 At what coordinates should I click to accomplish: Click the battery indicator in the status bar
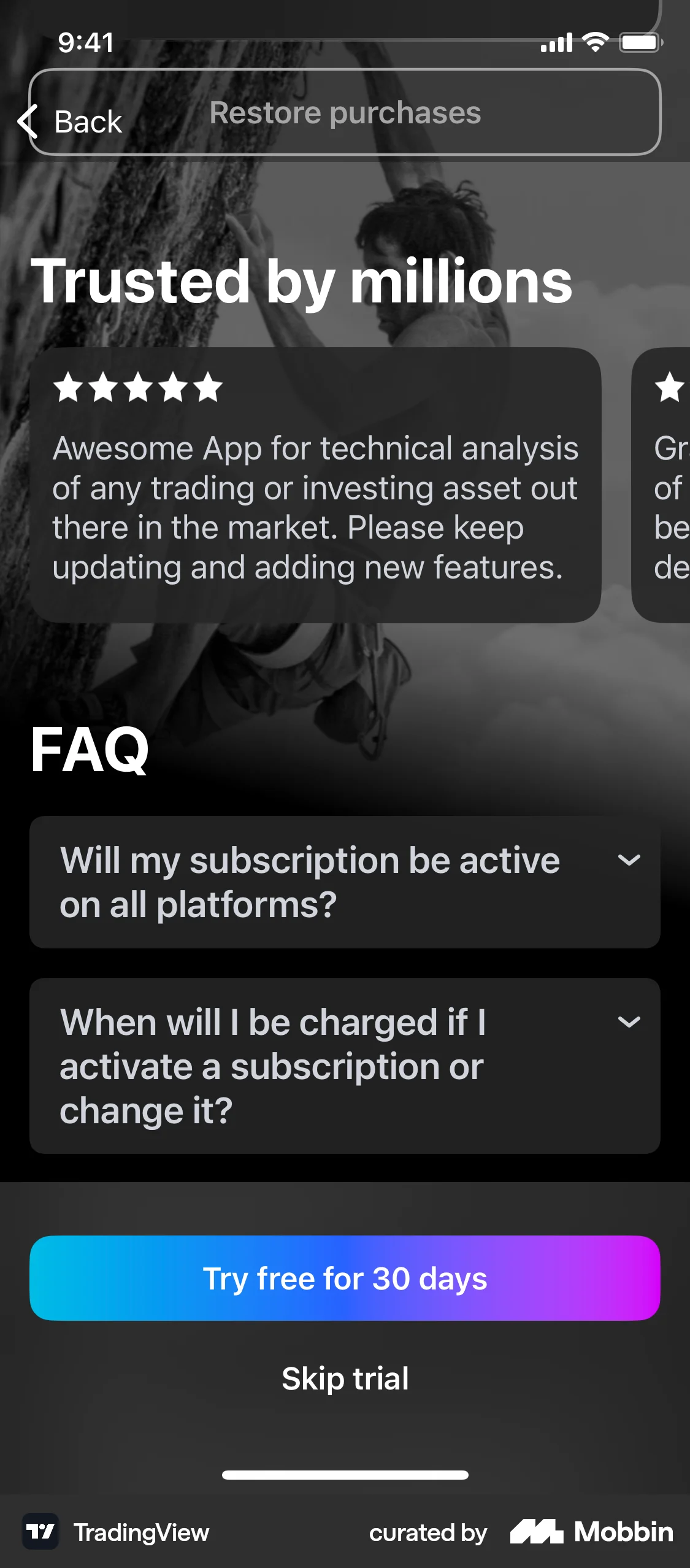coord(638,42)
